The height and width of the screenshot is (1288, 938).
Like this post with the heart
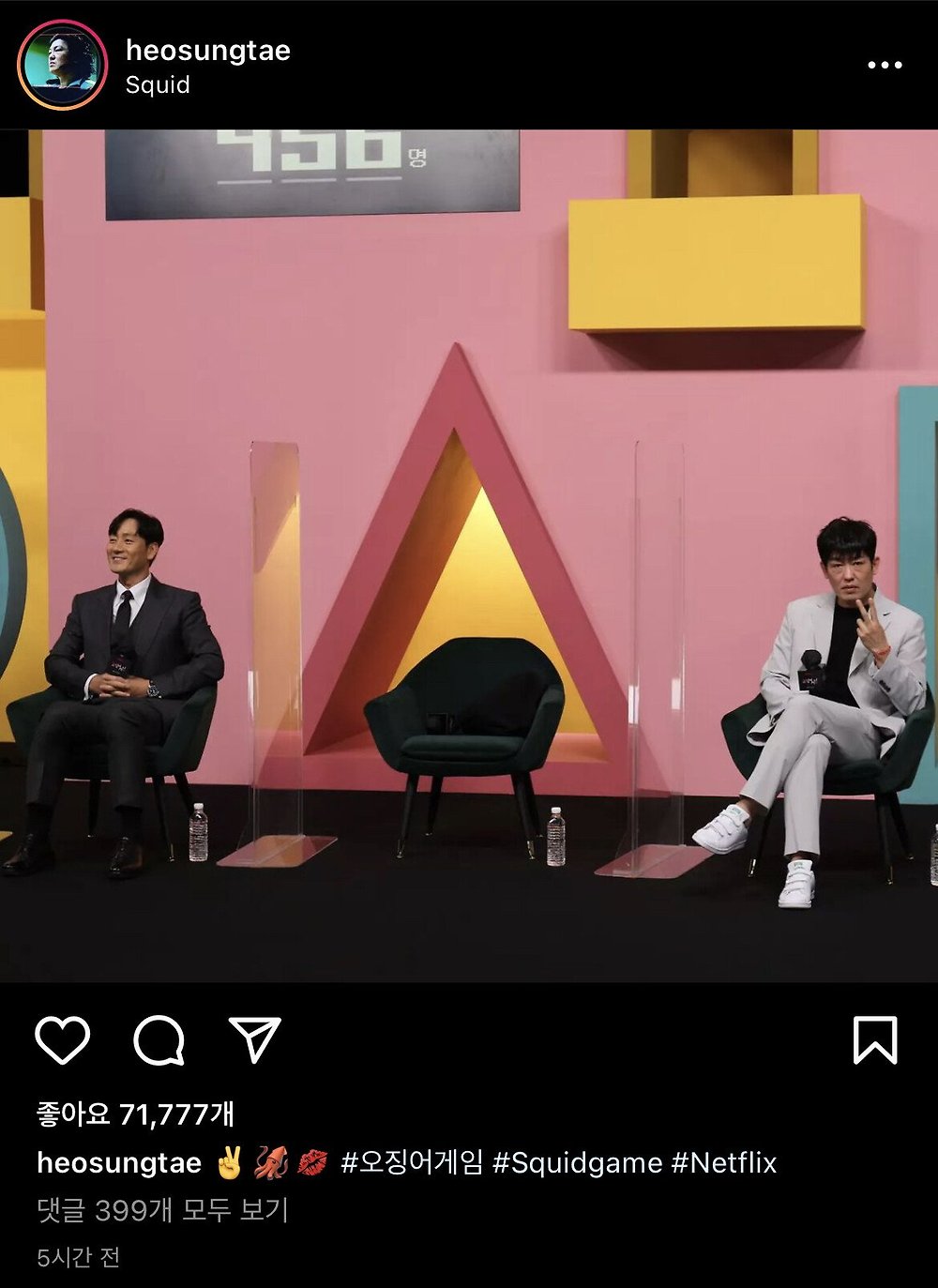(x=62, y=1039)
